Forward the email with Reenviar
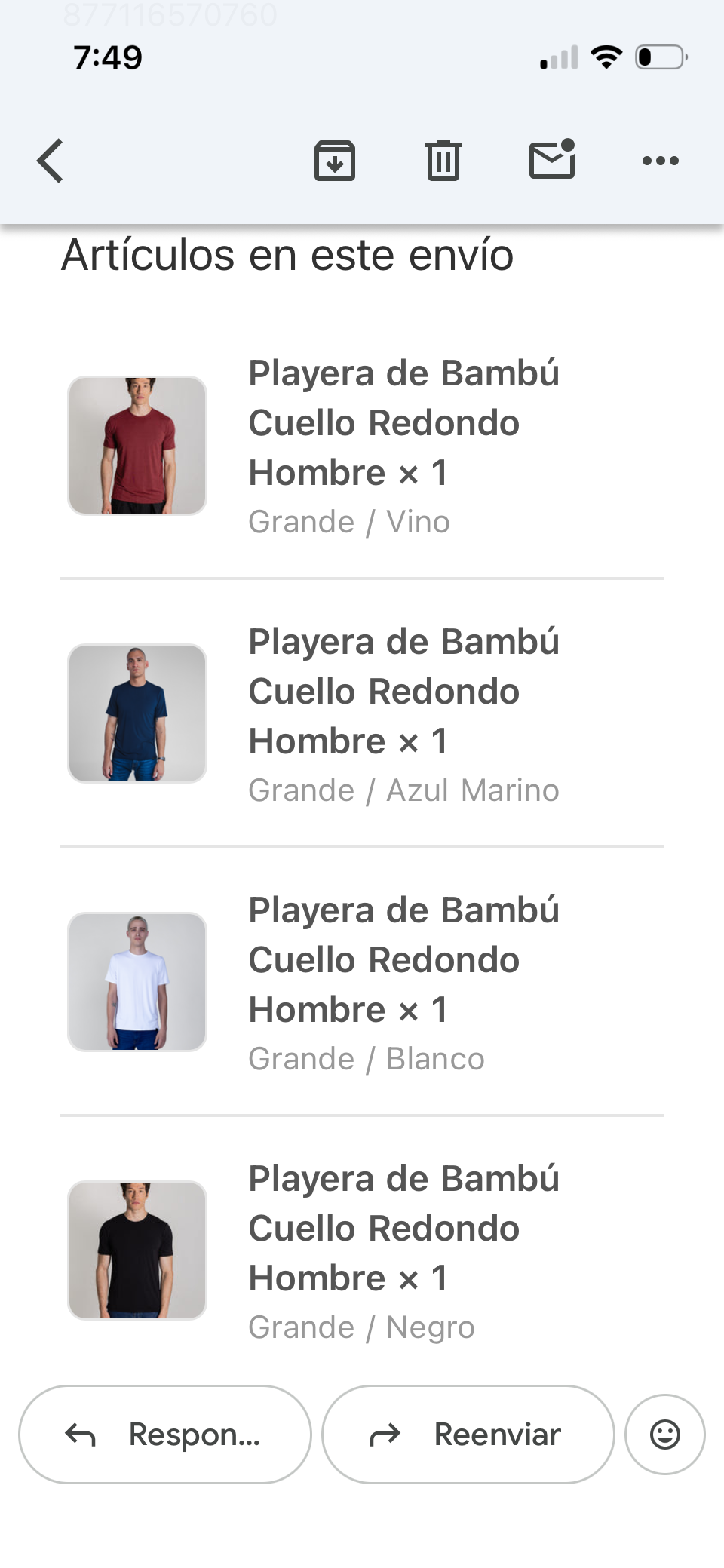Viewport: 724px width, 1568px height. click(x=468, y=1435)
